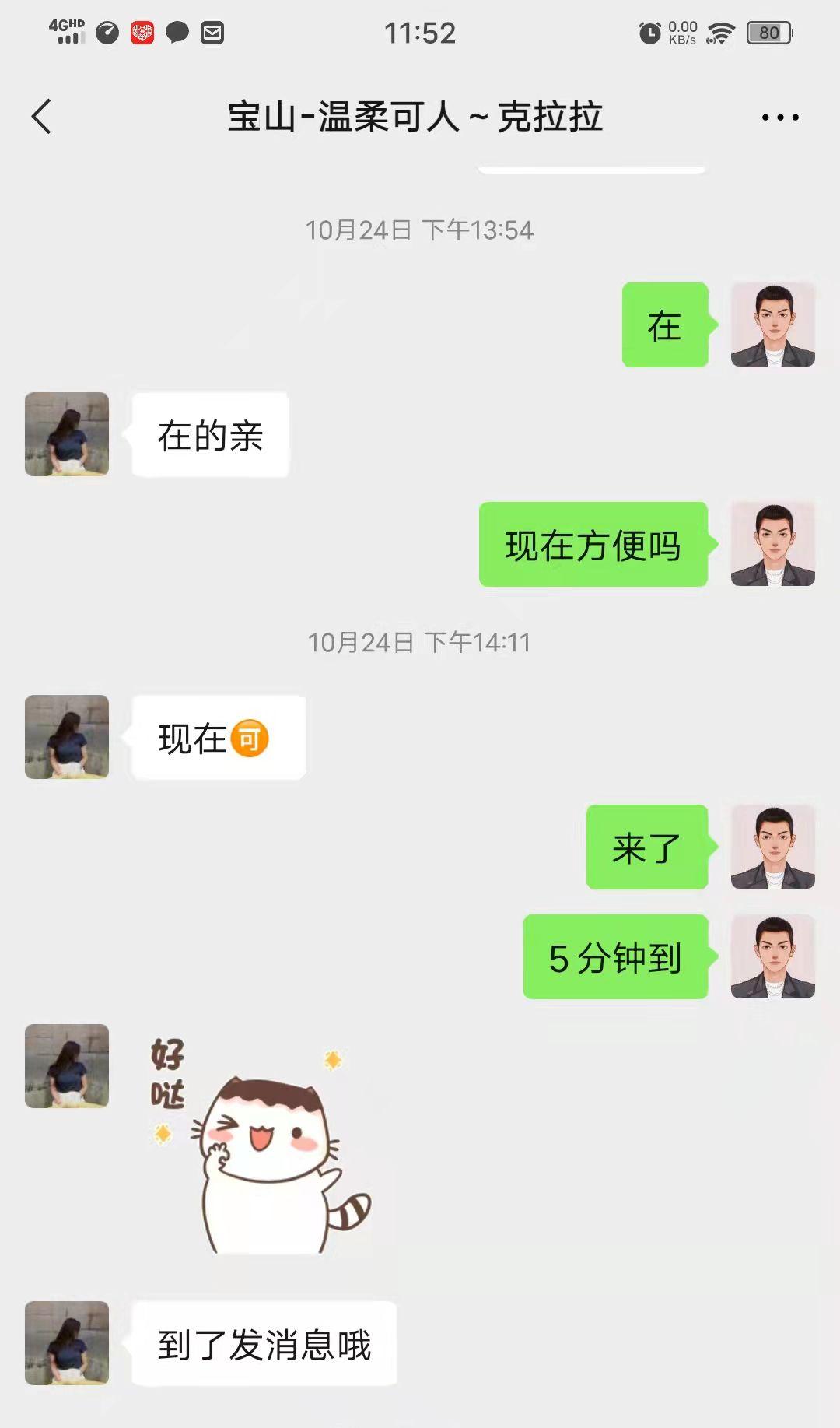Tap the contact's avatar beside 在的亲
The image size is (840, 1428).
(67, 434)
